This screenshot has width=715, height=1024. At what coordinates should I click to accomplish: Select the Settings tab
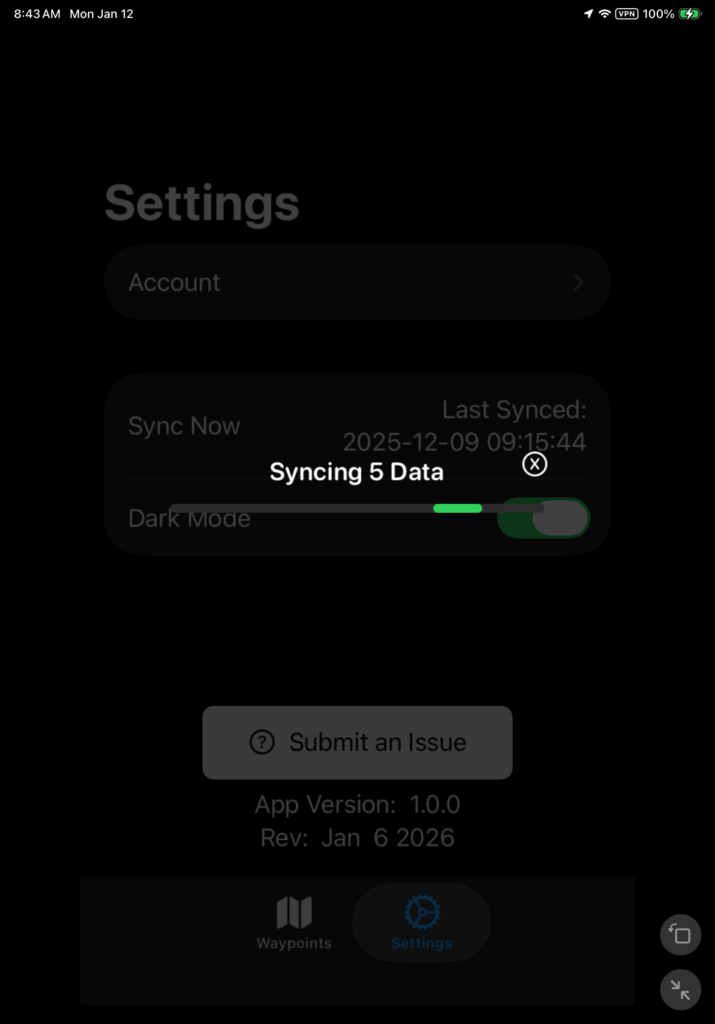click(x=421, y=922)
